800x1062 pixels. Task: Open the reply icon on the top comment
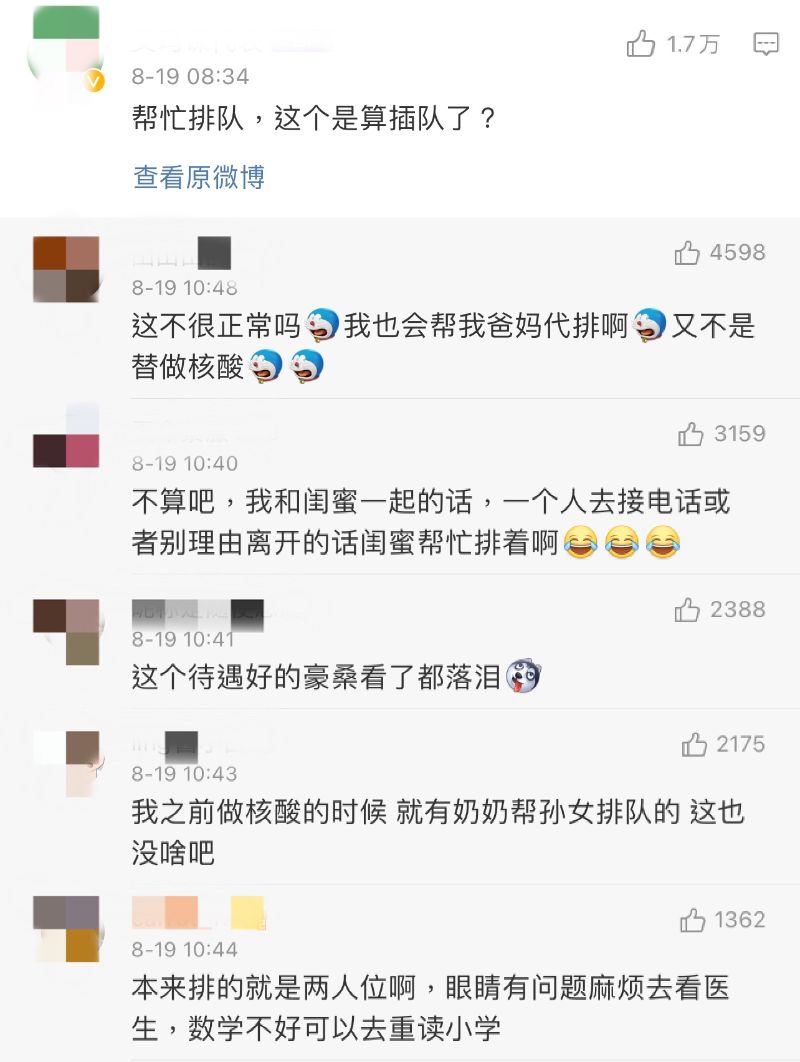coord(766,44)
